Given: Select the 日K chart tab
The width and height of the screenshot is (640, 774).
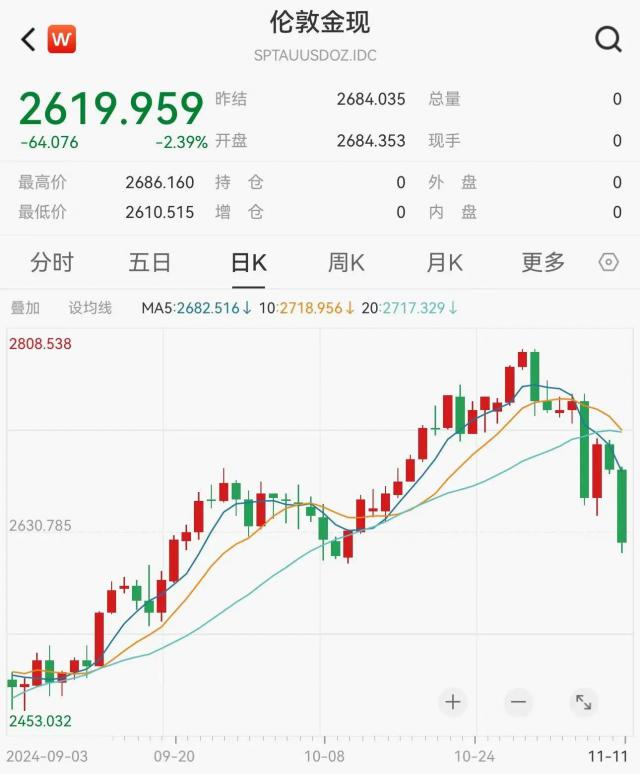Looking at the screenshot, I should tap(248, 263).
